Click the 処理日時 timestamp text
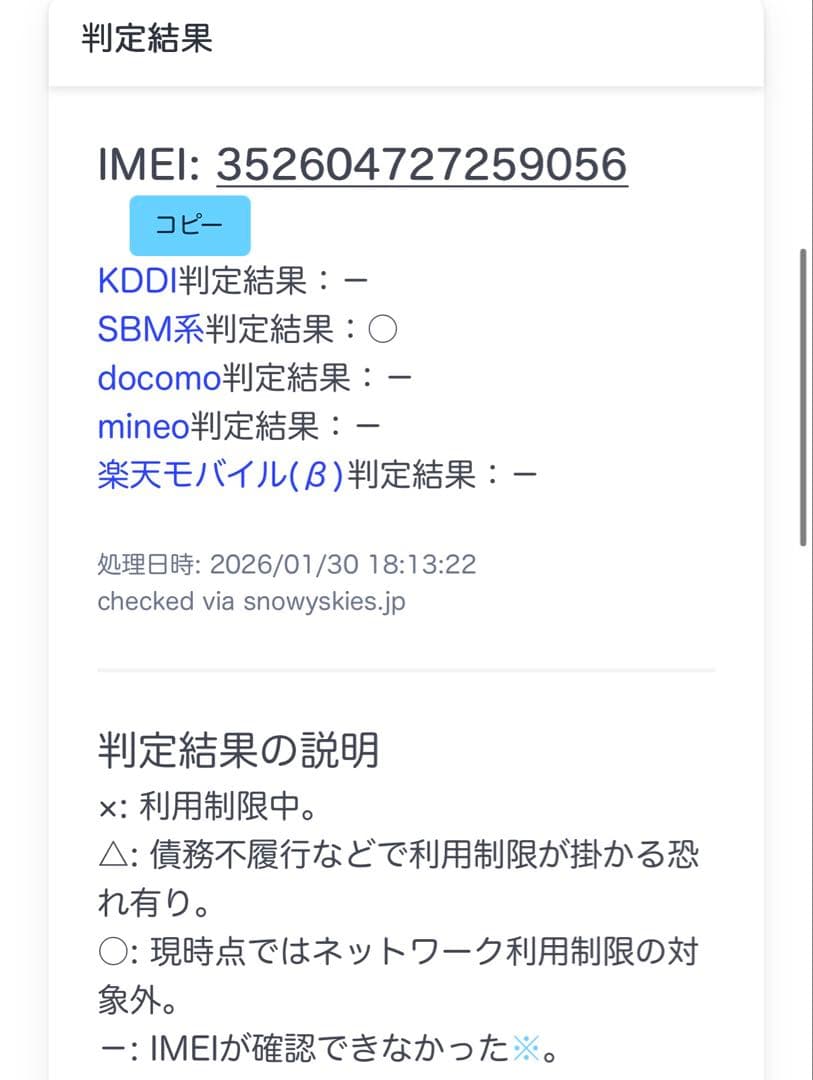The width and height of the screenshot is (813, 1080). (288, 563)
